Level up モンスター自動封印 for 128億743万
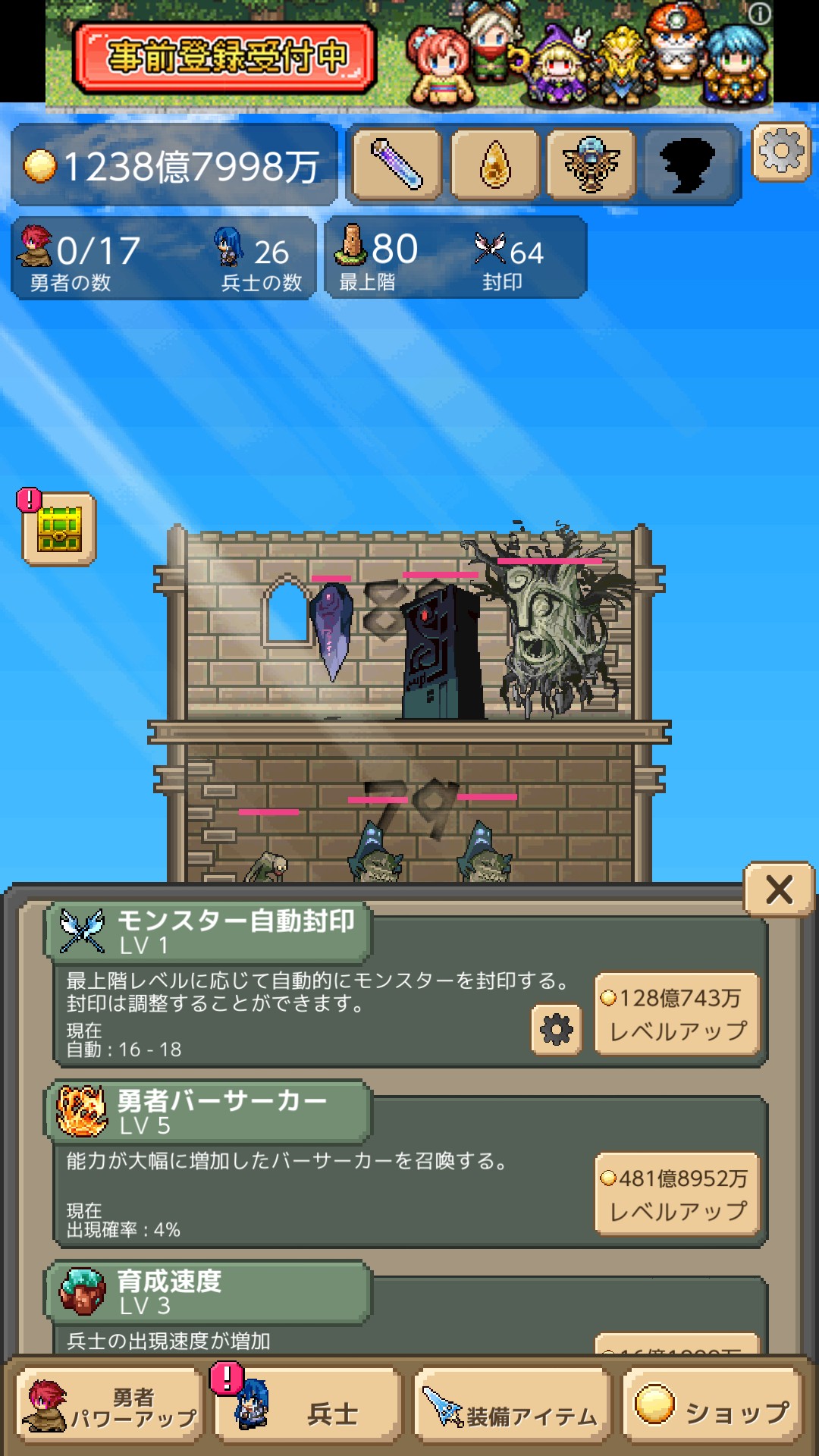 point(677,1014)
